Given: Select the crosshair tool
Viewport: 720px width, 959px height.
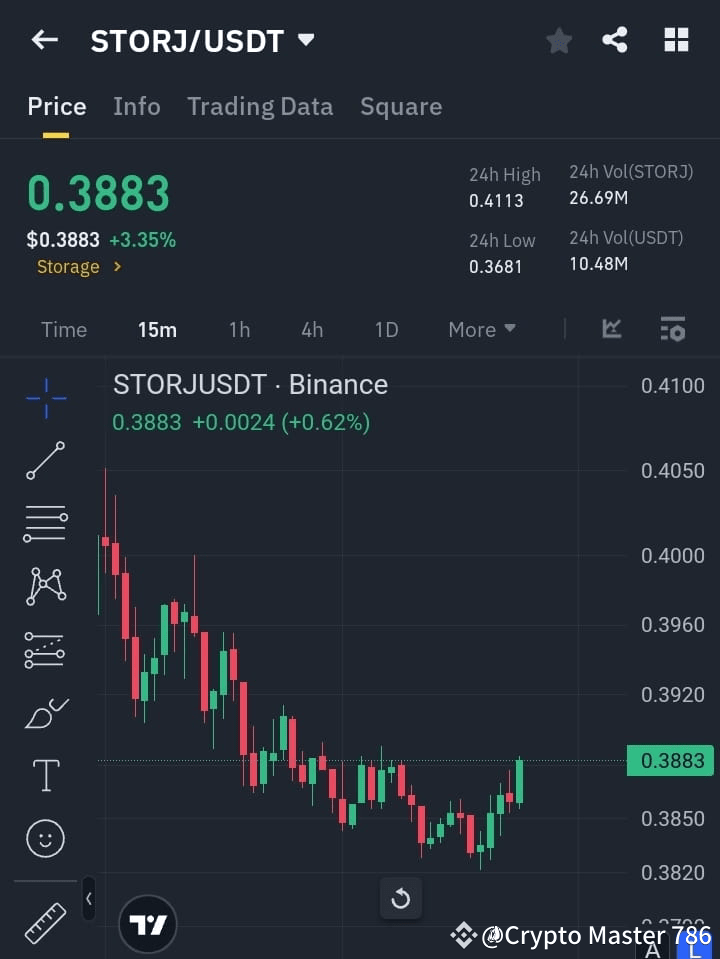Looking at the screenshot, I should (x=45, y=398).
